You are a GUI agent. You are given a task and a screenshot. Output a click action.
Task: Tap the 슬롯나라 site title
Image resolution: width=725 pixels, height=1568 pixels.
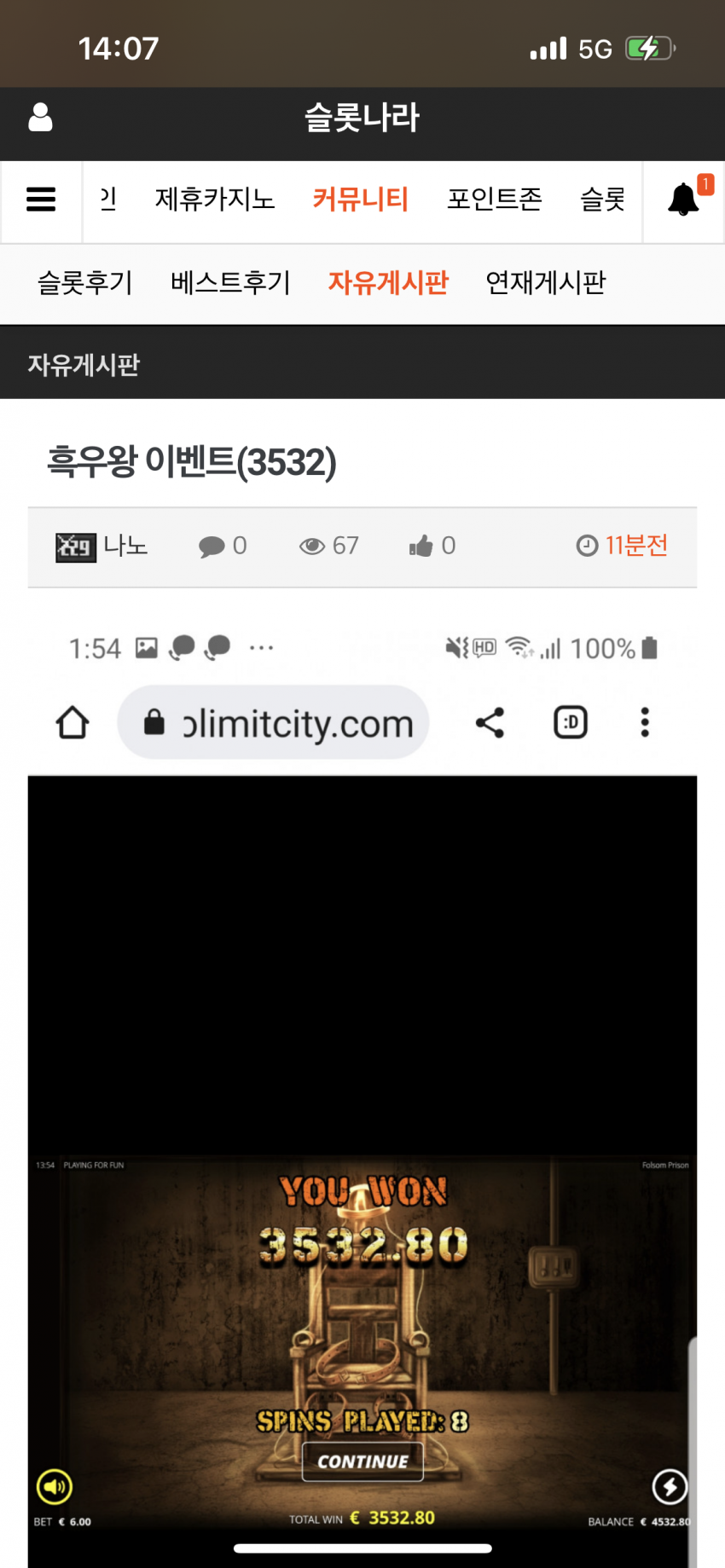pyautogui.click(x=362, y=118)
